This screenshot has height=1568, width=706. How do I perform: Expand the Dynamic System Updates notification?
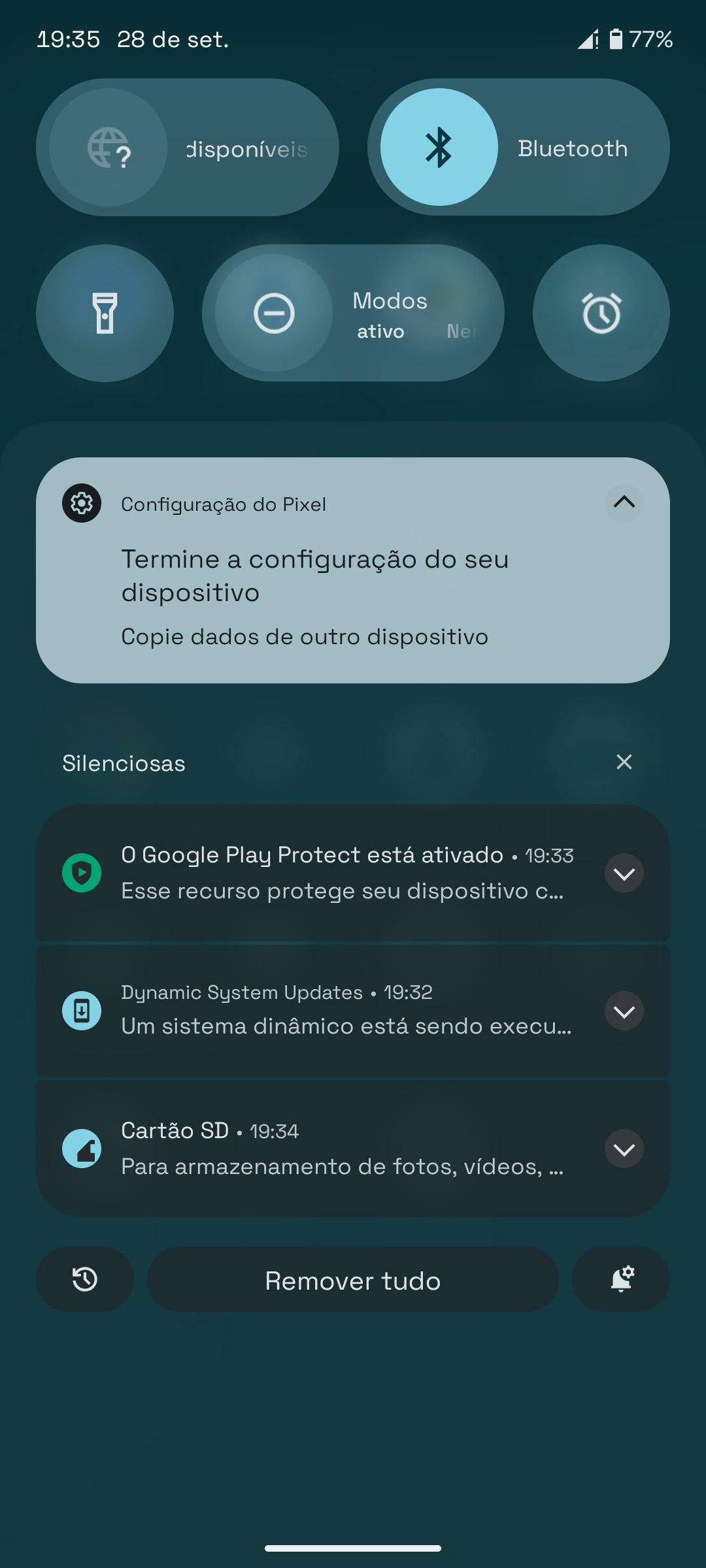(624, 1011)
